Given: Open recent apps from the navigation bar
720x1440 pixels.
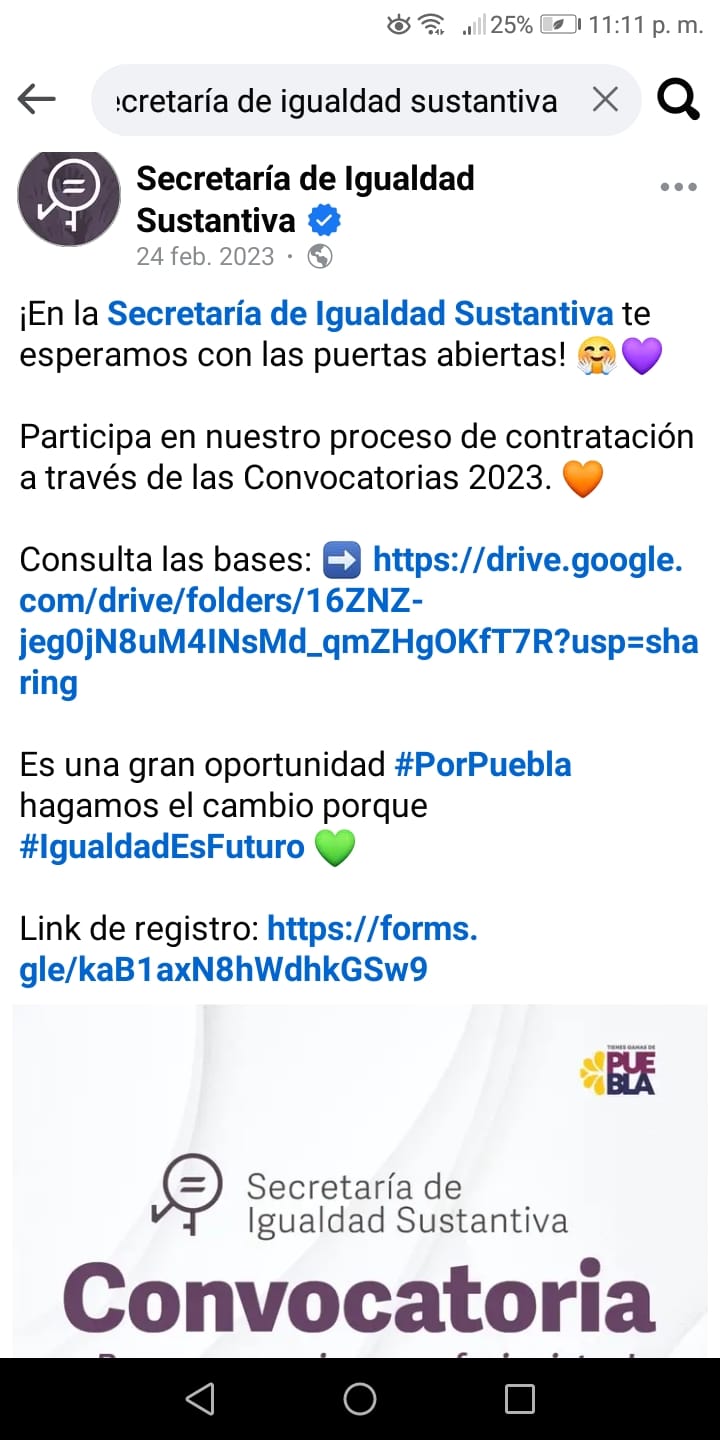Looking at the screenshot, I should click(519, 1399).
